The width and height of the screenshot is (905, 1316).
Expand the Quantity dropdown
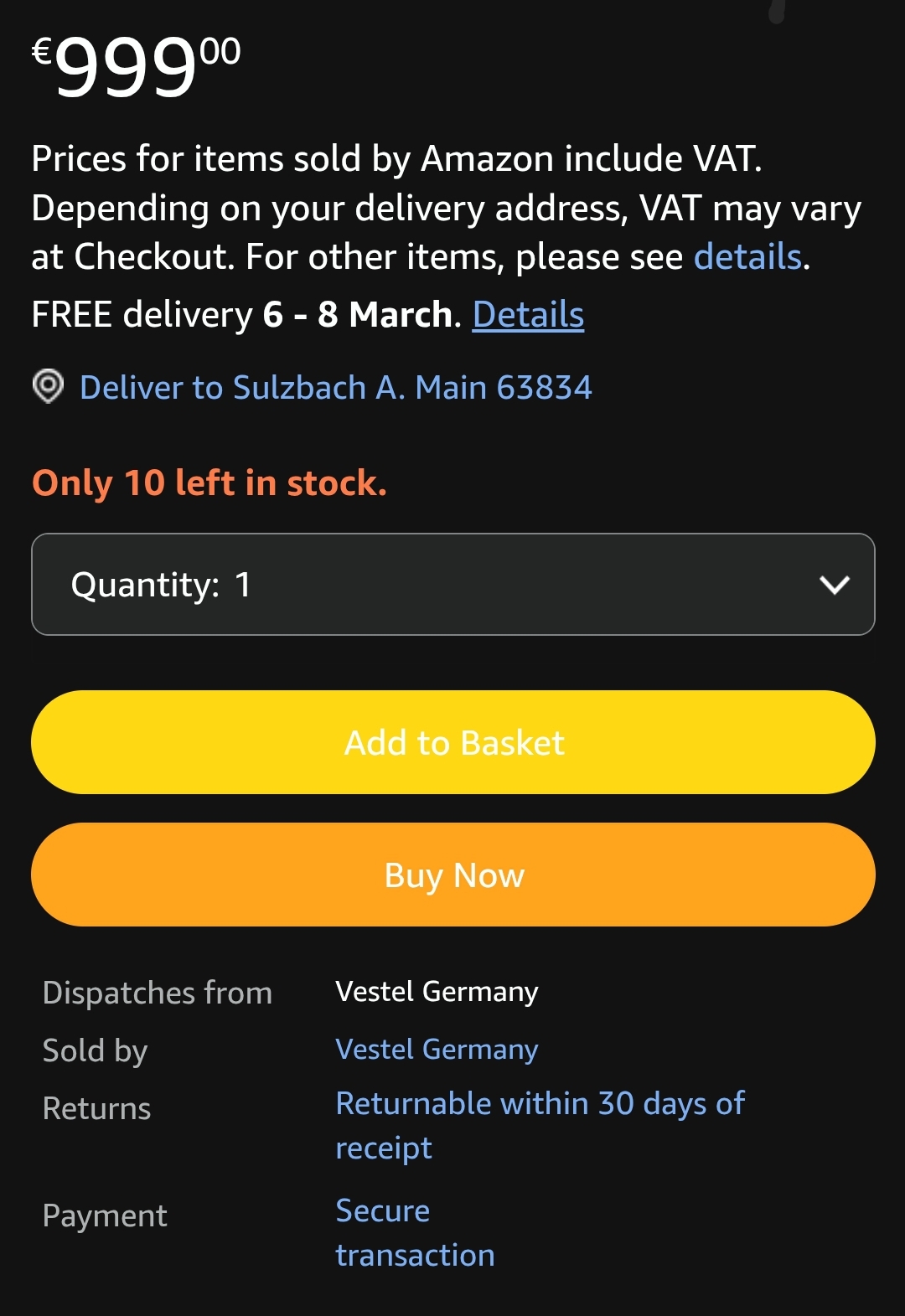click(452, 584)
